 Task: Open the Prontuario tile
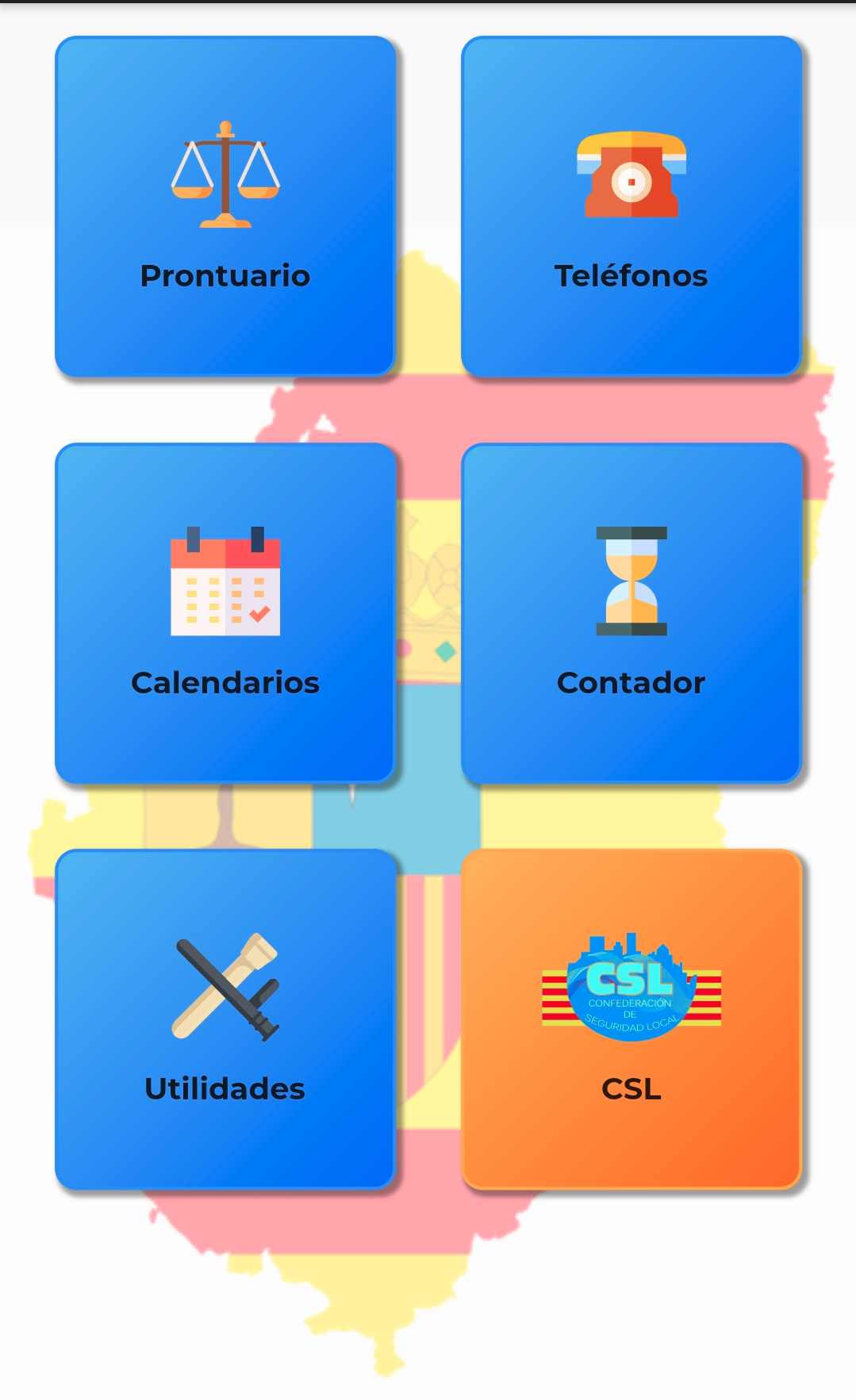[x=225, y=206]
